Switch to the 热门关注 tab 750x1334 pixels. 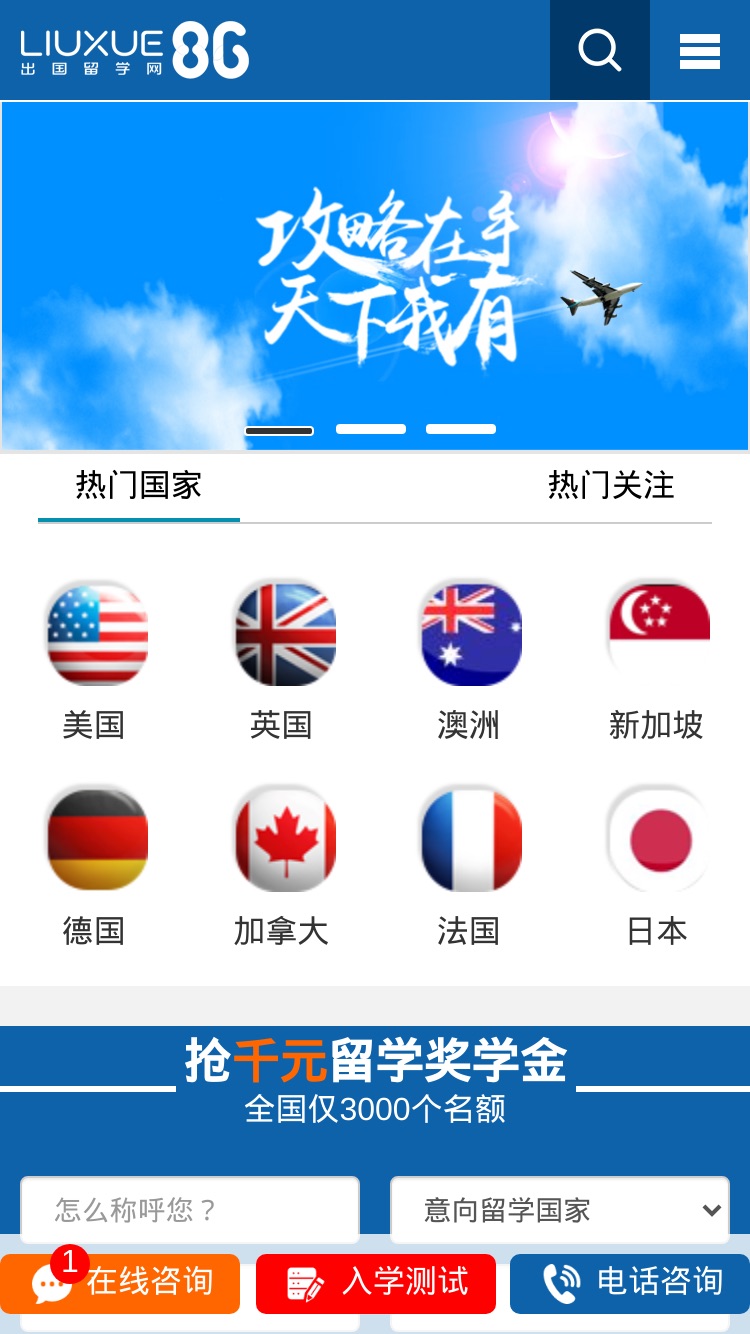coord(611,486)
